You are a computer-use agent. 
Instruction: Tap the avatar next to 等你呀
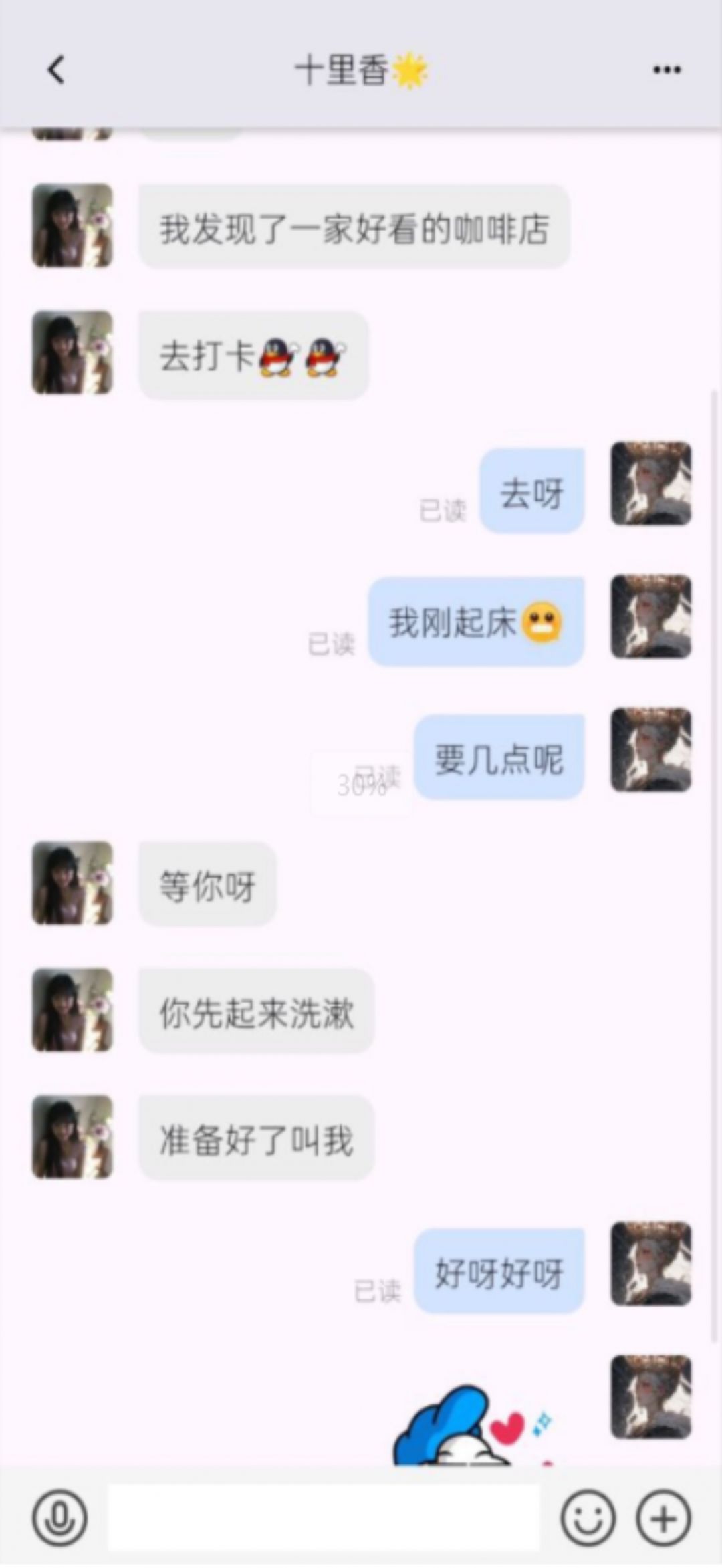(72, 883)
